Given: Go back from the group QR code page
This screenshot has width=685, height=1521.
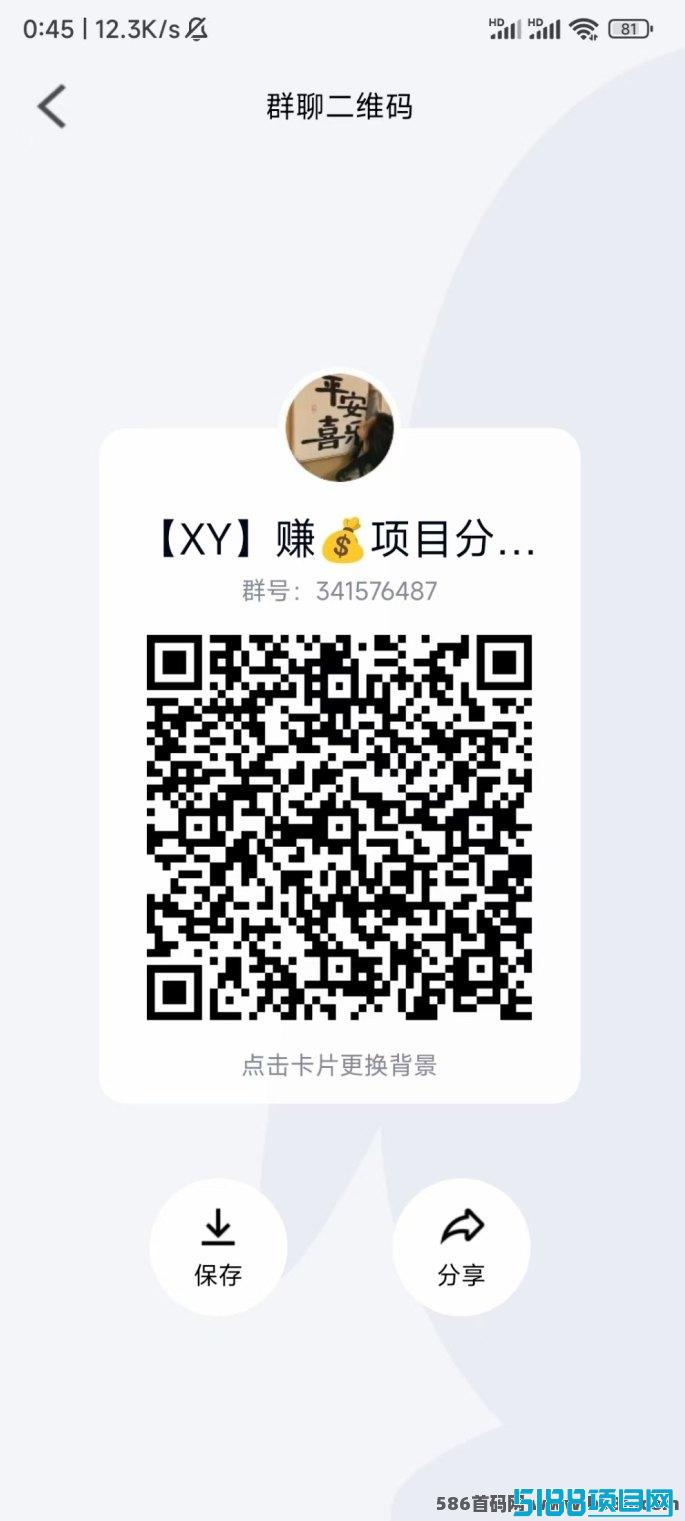Looking at the screenshot, I should tap(52, 107).
